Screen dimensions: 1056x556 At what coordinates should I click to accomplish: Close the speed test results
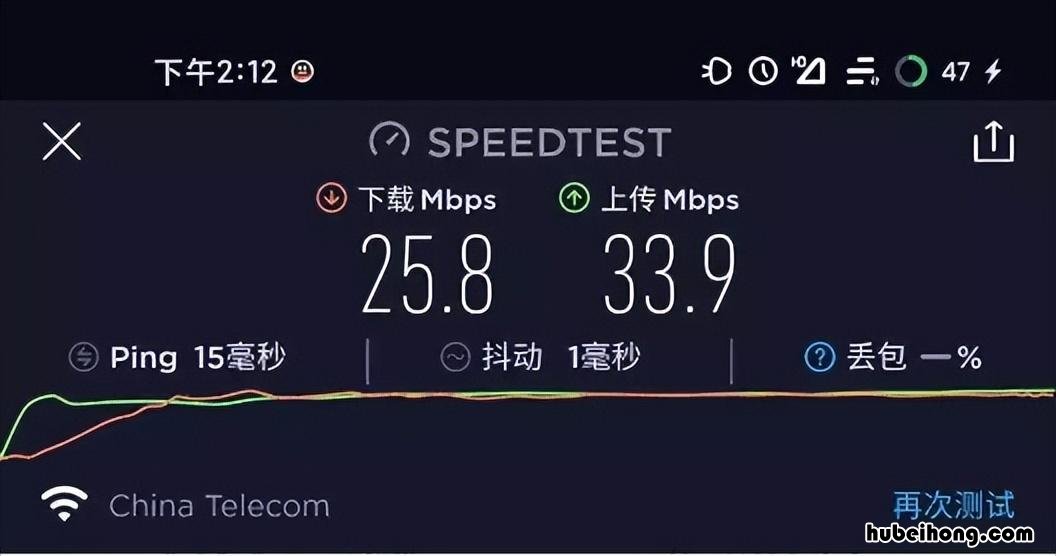(62, 142)
